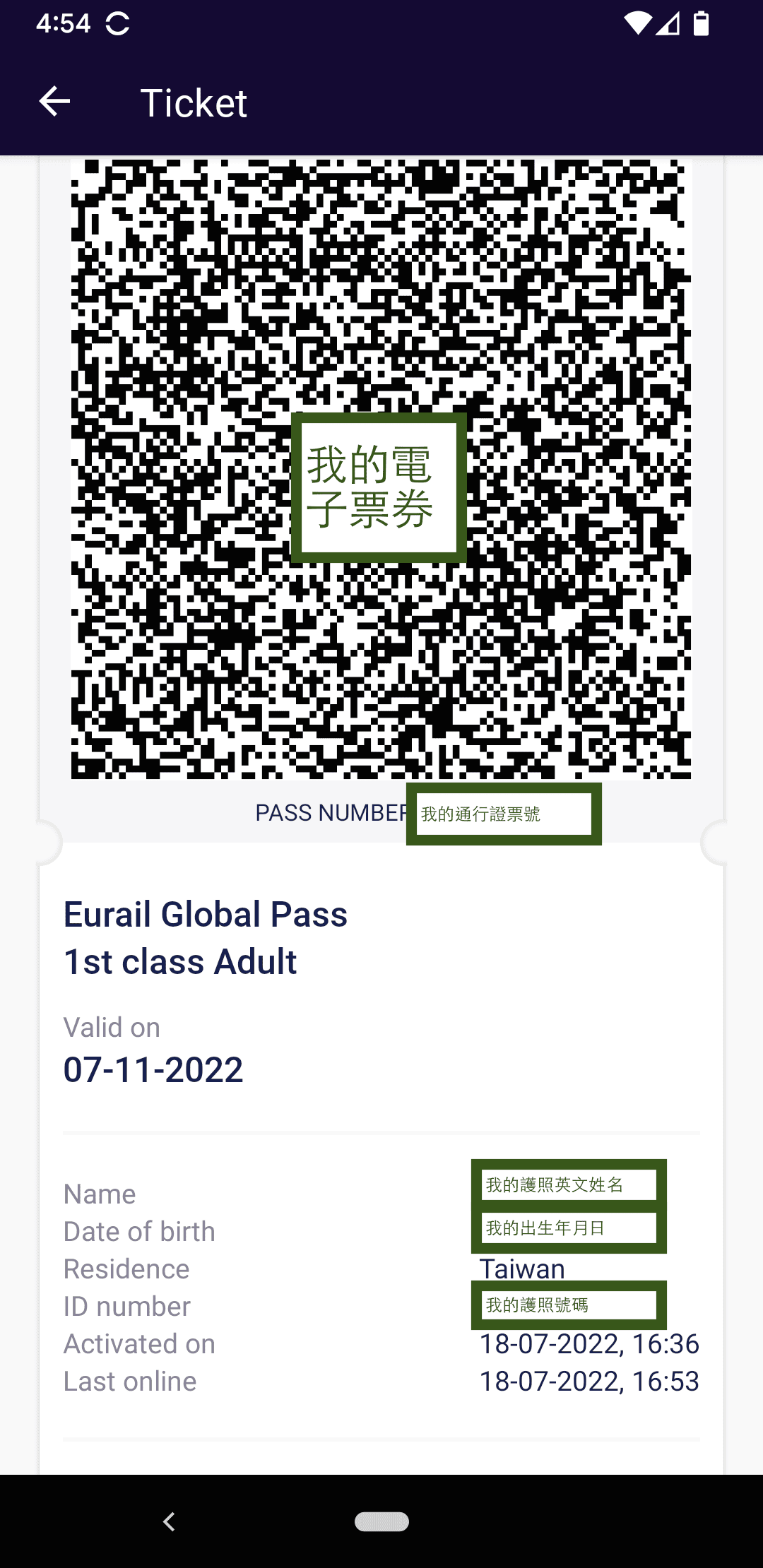The height and width of the screenshot is (1568, 763).
Task: Select Taiwan in the Residence row
Action: point(521,1269)
